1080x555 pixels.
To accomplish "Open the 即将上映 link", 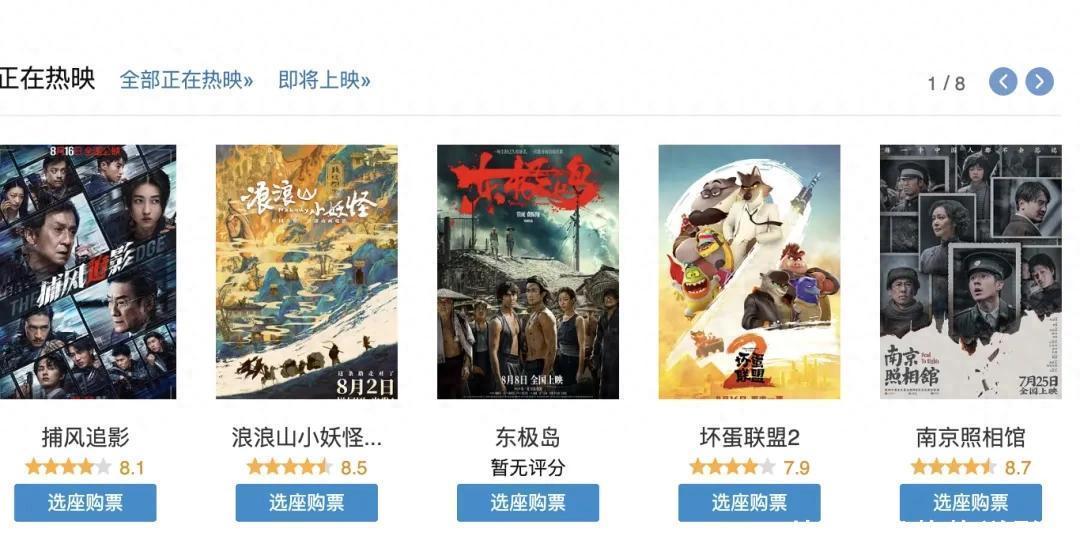I will pos(324,80).
